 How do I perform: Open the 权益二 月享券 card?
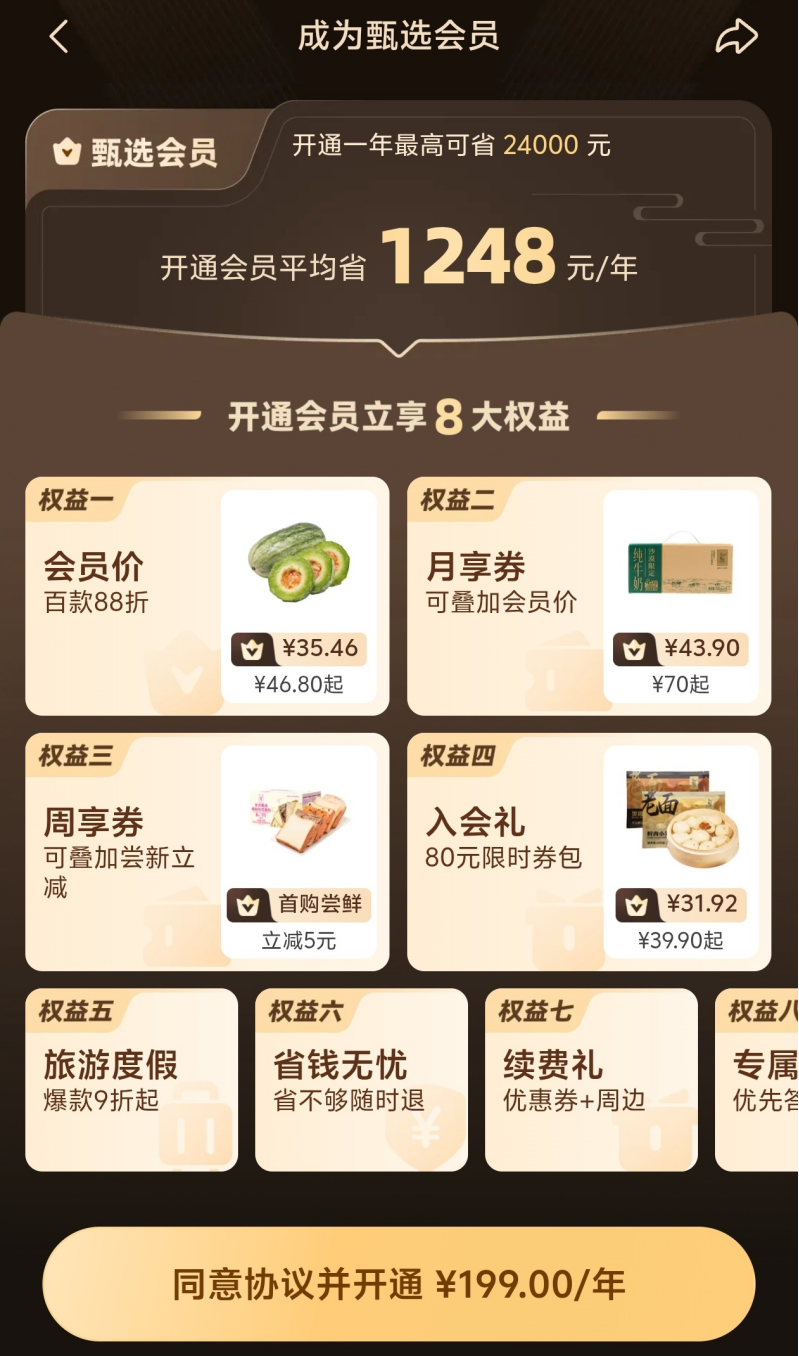point(588,596)
